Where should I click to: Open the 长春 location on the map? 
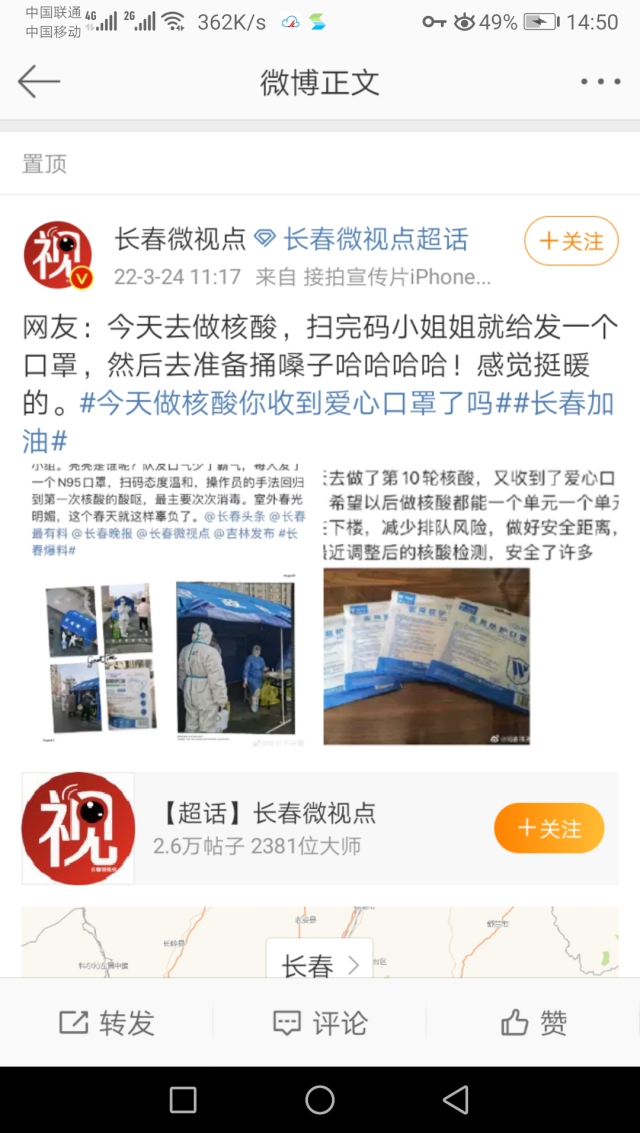(319, 965)
